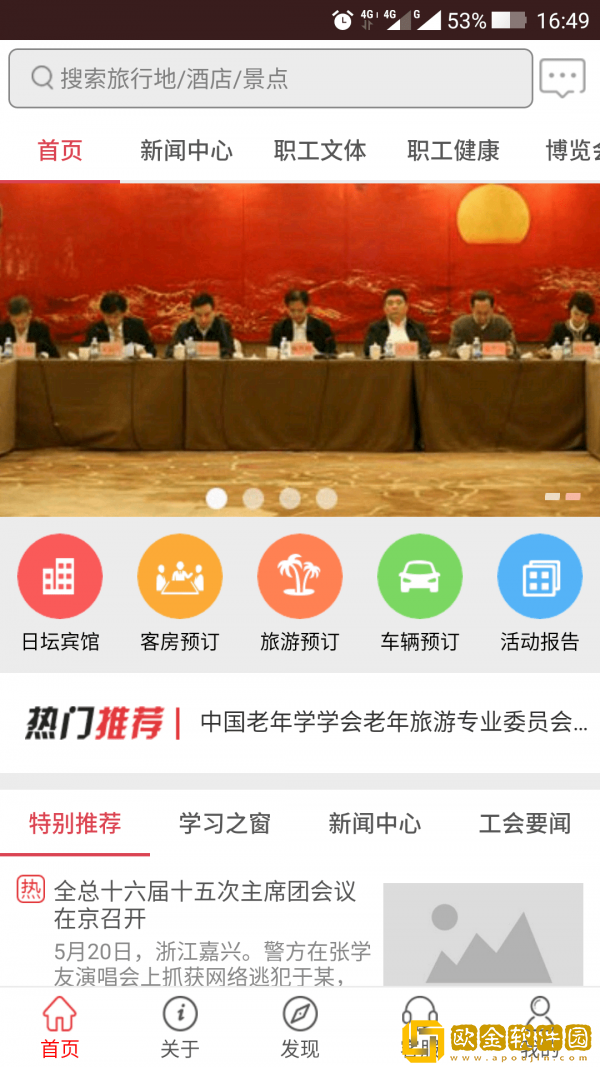Open the conference banner image

click(x=300, y=350)
